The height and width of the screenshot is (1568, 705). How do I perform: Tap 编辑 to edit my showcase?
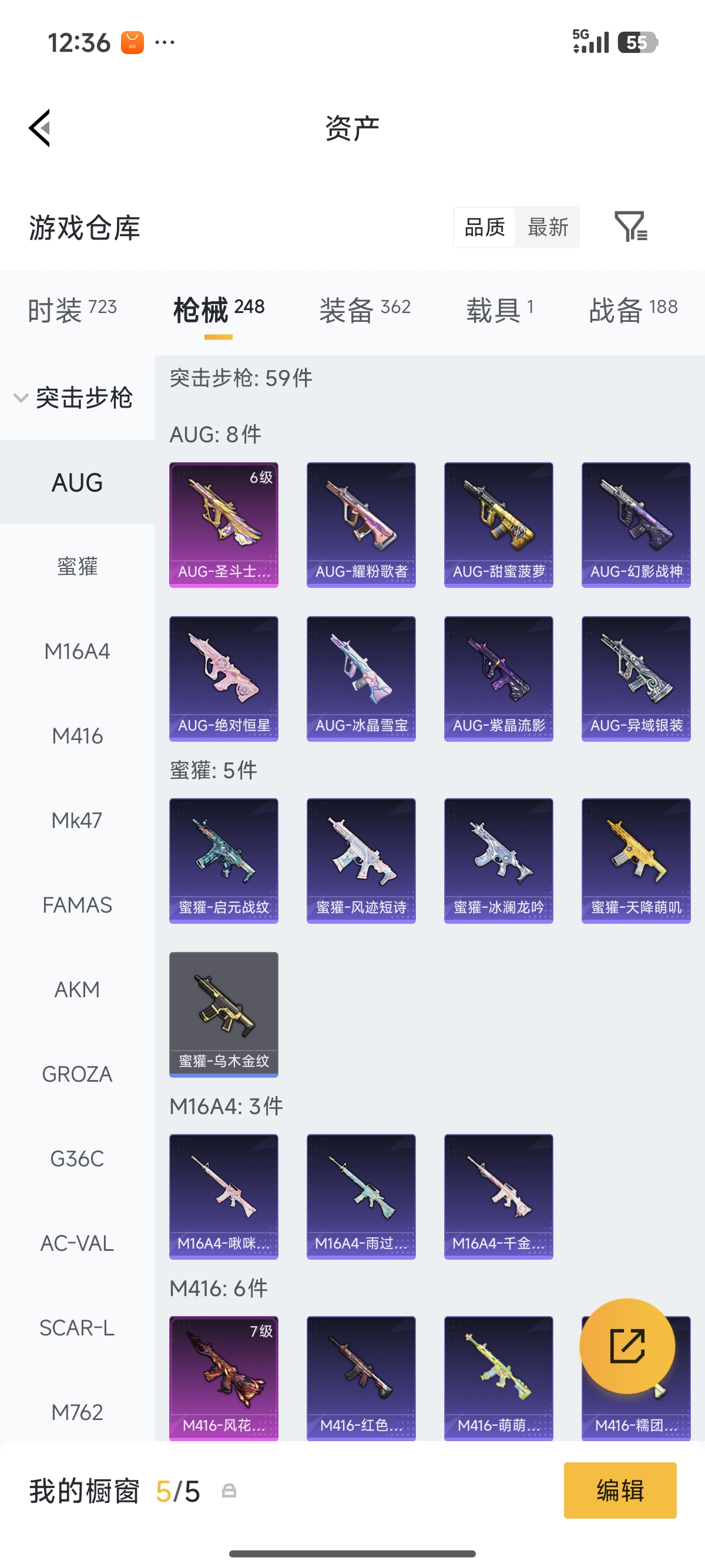coord(620,1490)
